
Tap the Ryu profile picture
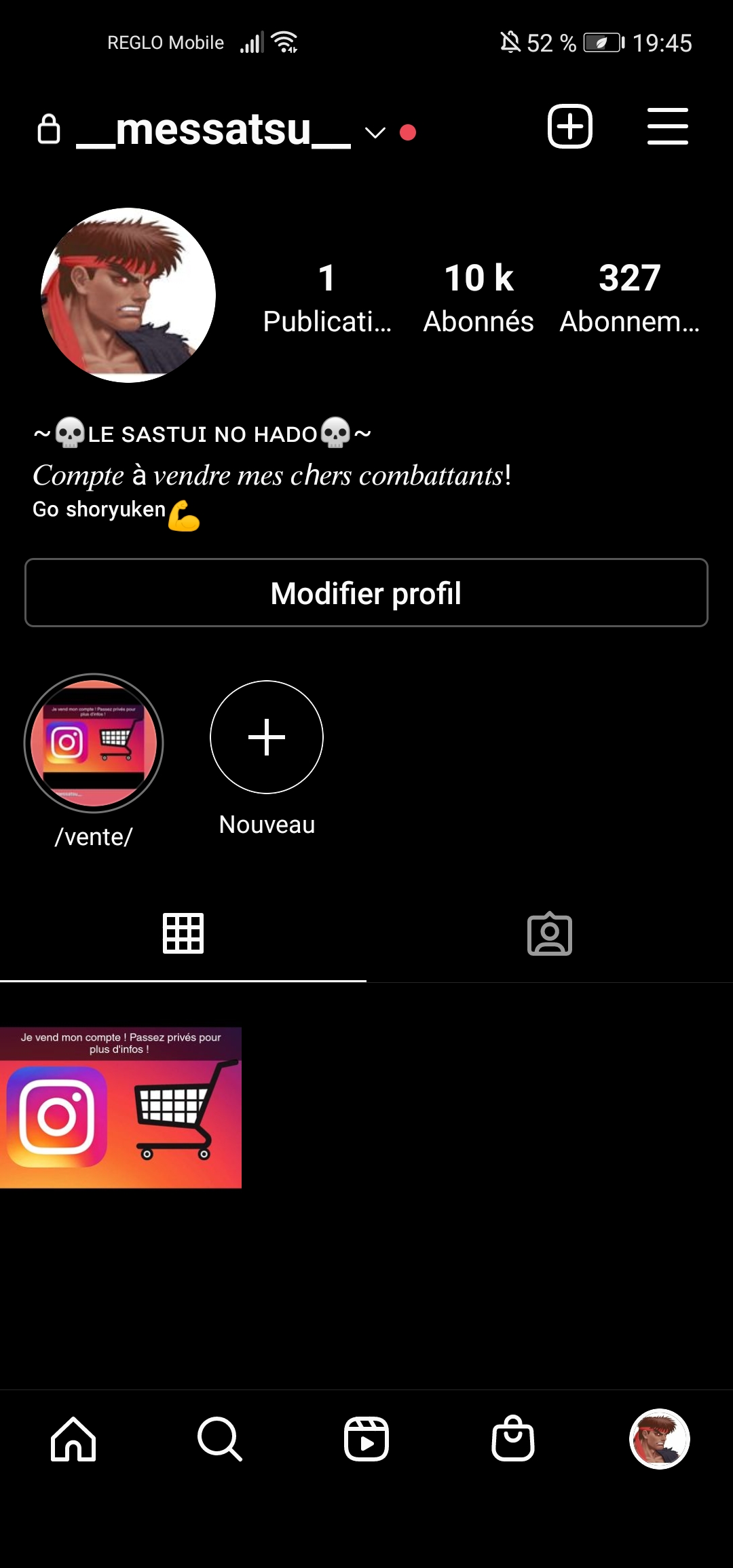[x=128, y=295]
